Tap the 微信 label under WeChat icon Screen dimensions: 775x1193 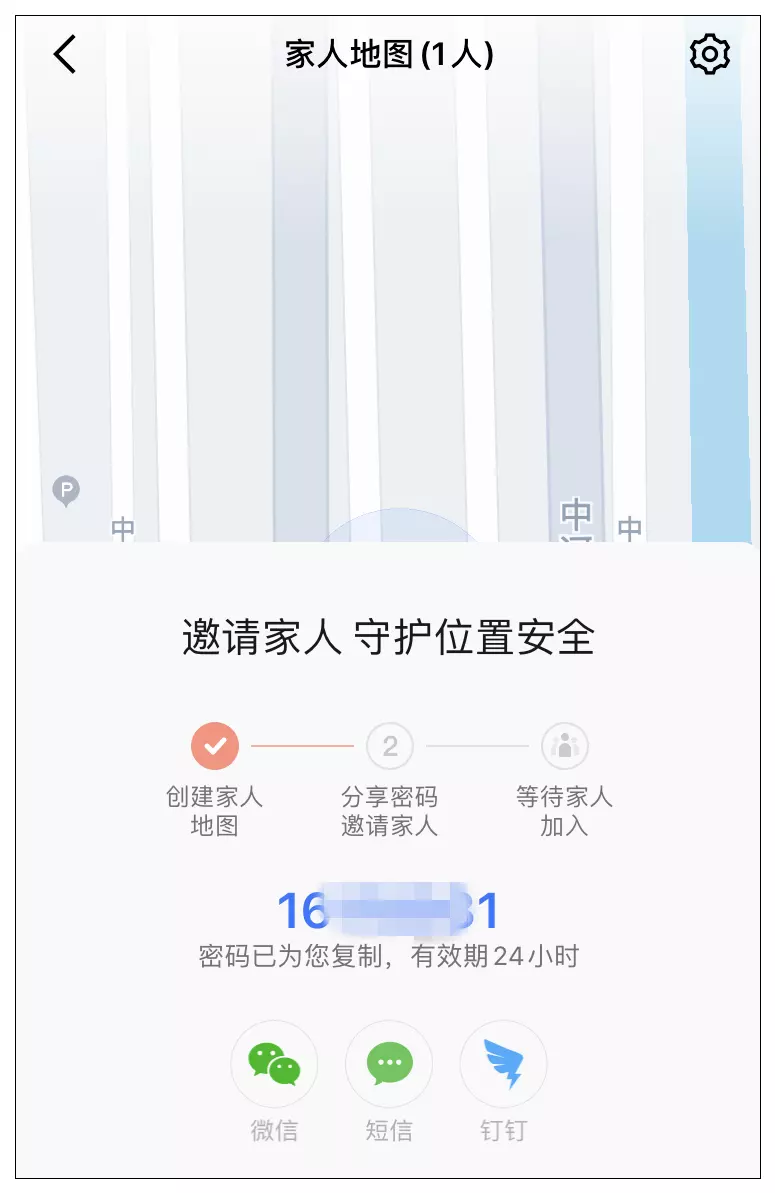[275, 1130]
